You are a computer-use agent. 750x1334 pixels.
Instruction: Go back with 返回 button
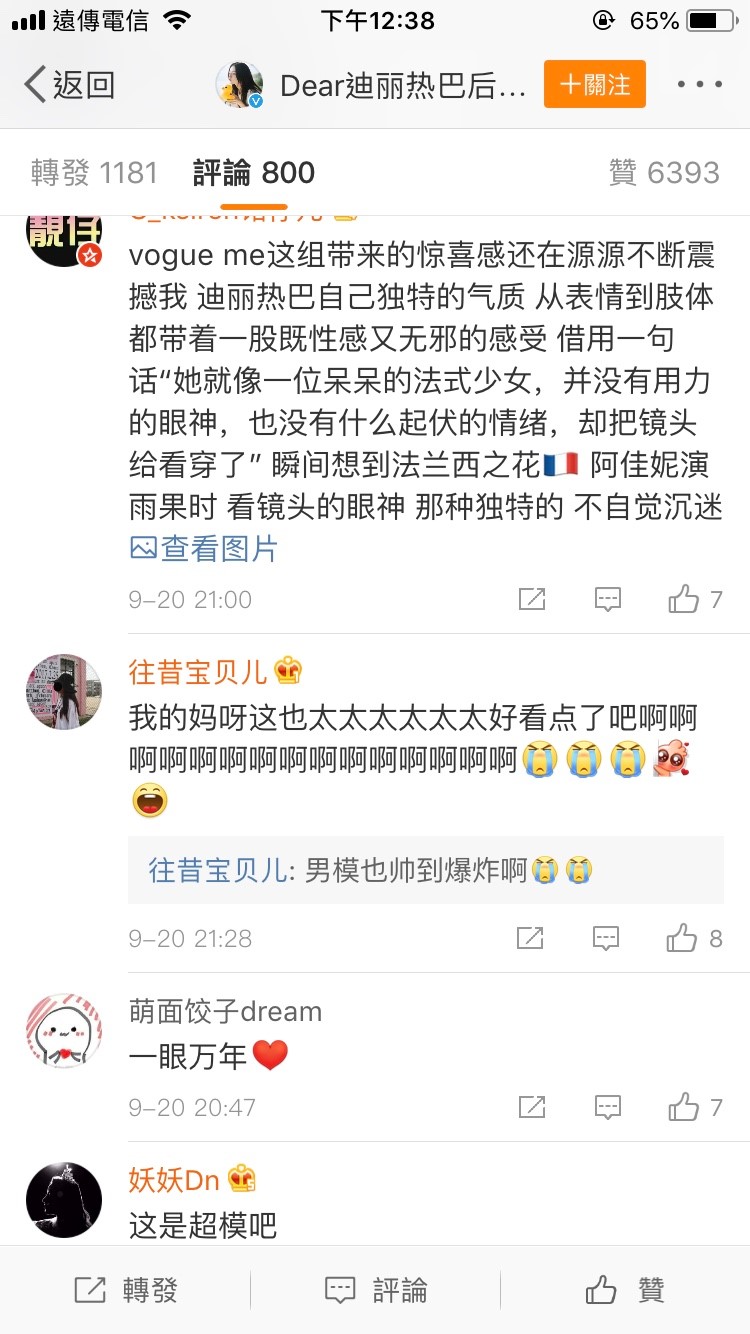coord(68,85)
